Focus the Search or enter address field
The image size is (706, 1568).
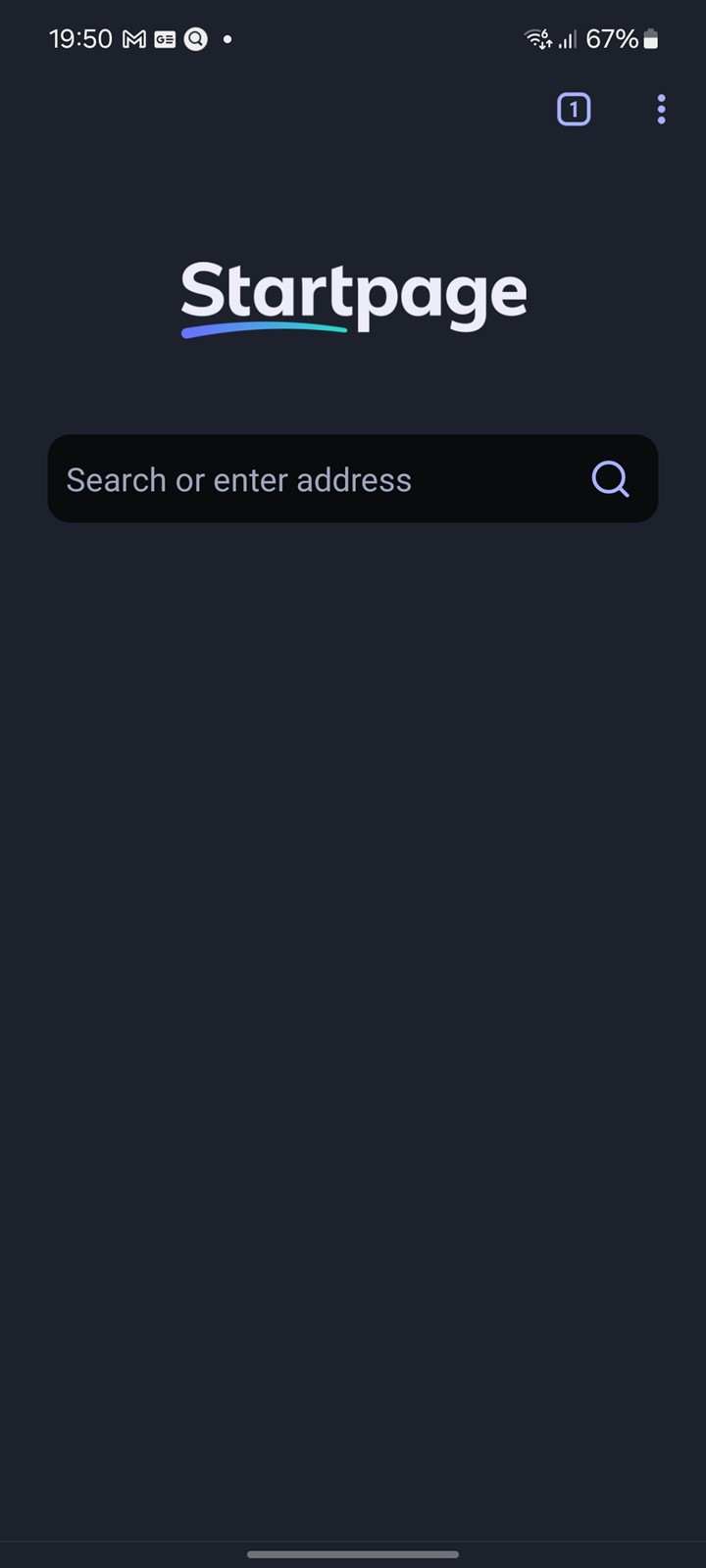353,478
